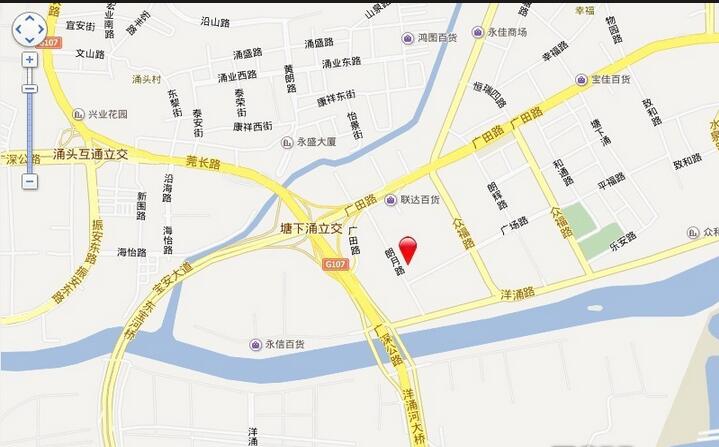Screen dimensions: 719x447
Task: Select the 永盛大厦 building marker
Action: (286, 143)
